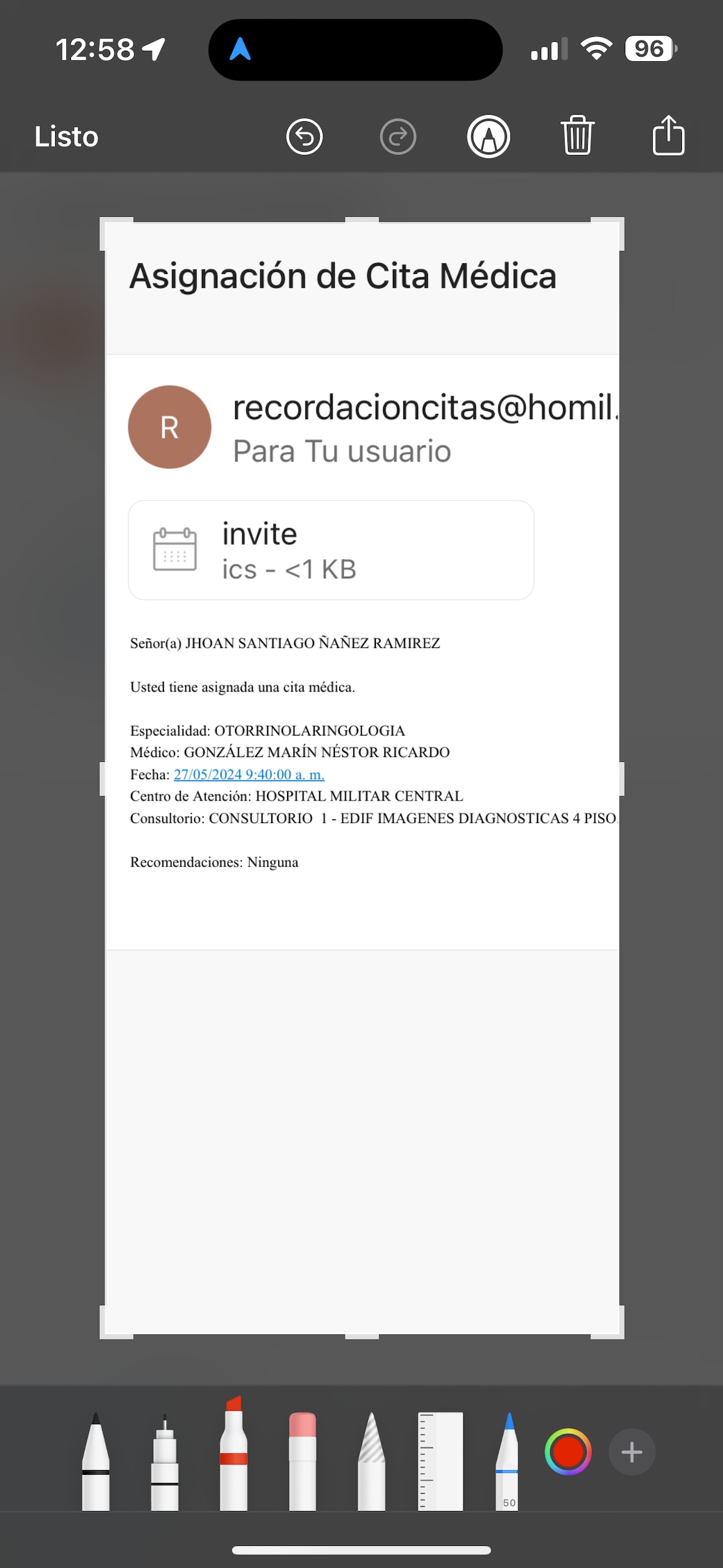Select the black pen tool

point(96,1461)
